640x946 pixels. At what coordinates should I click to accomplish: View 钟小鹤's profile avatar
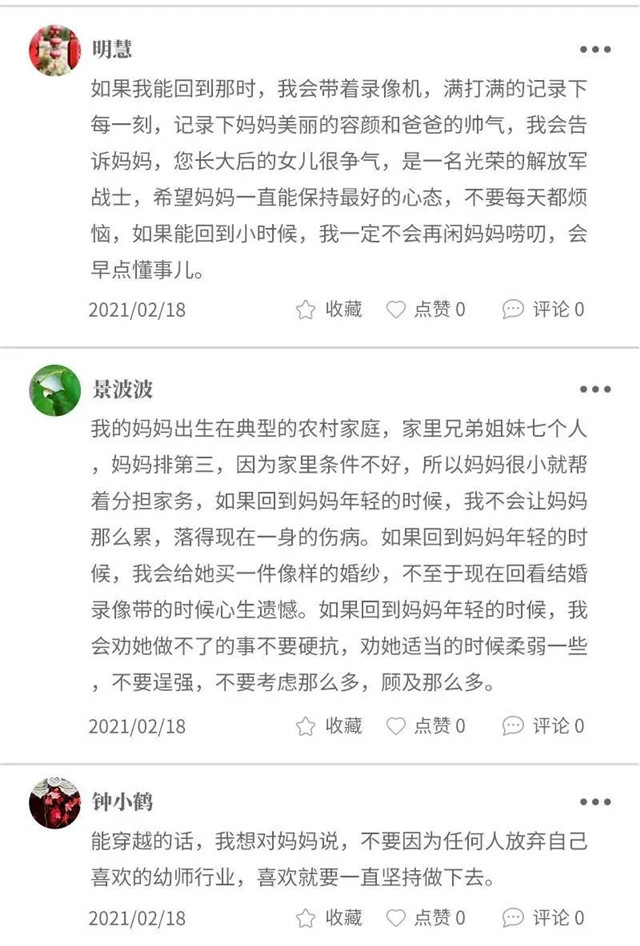point(55,802)
